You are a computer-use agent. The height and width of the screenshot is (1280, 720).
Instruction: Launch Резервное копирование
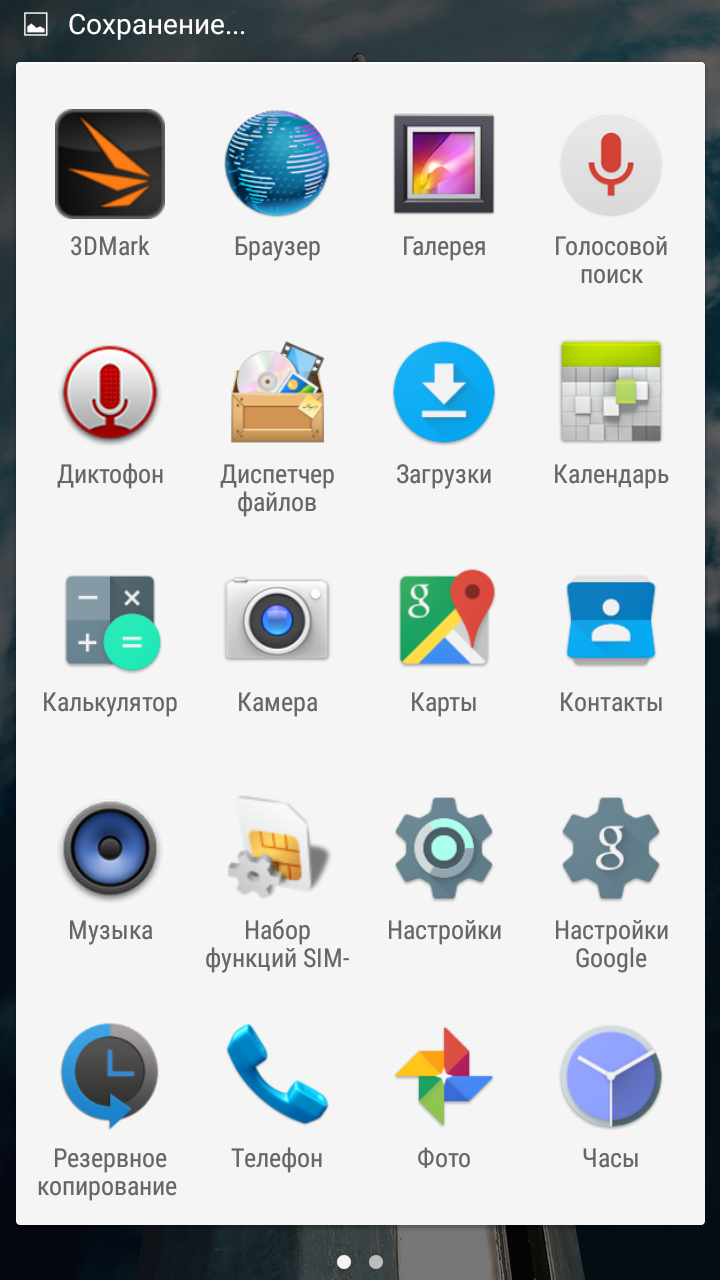tap(110, 1076)
